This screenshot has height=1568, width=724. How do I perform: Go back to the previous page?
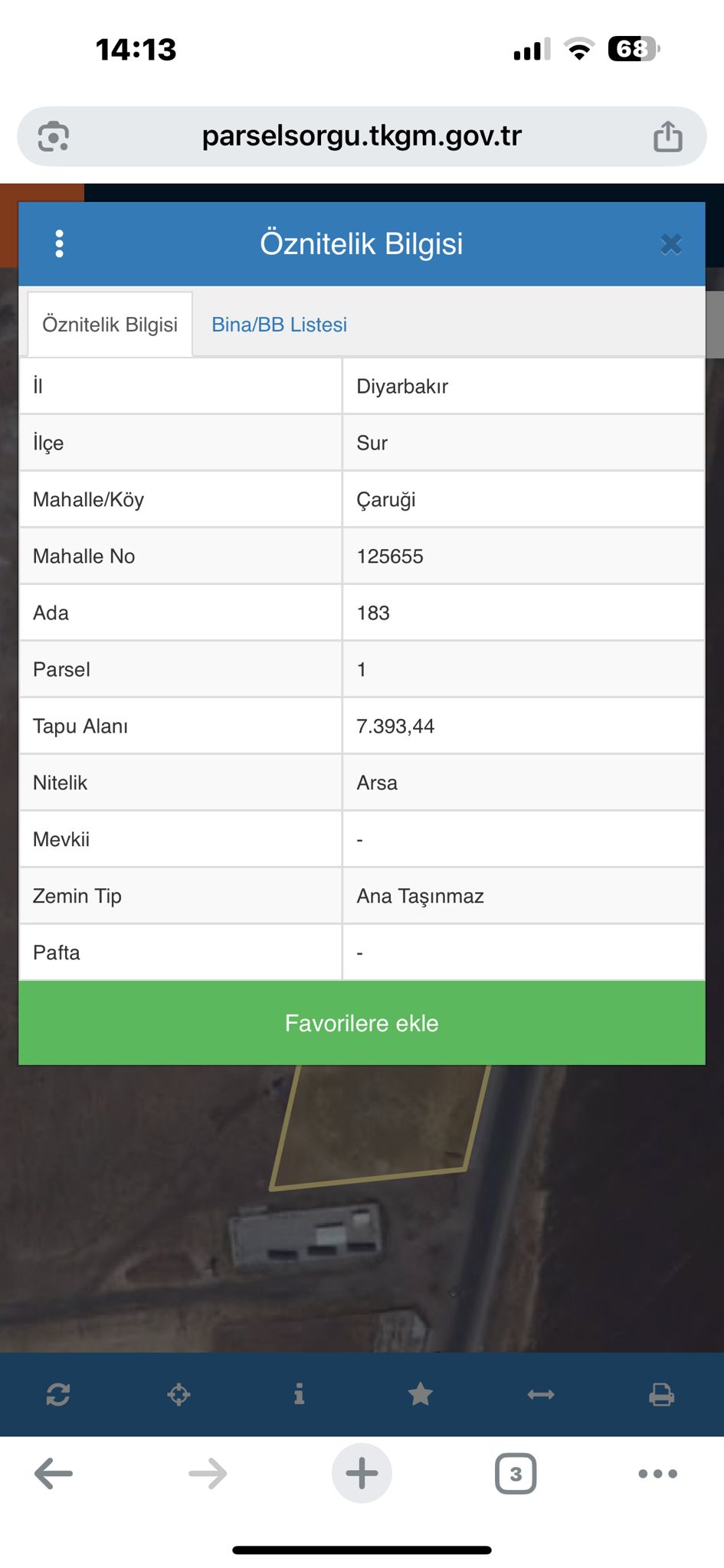[x=54, y=1473]
